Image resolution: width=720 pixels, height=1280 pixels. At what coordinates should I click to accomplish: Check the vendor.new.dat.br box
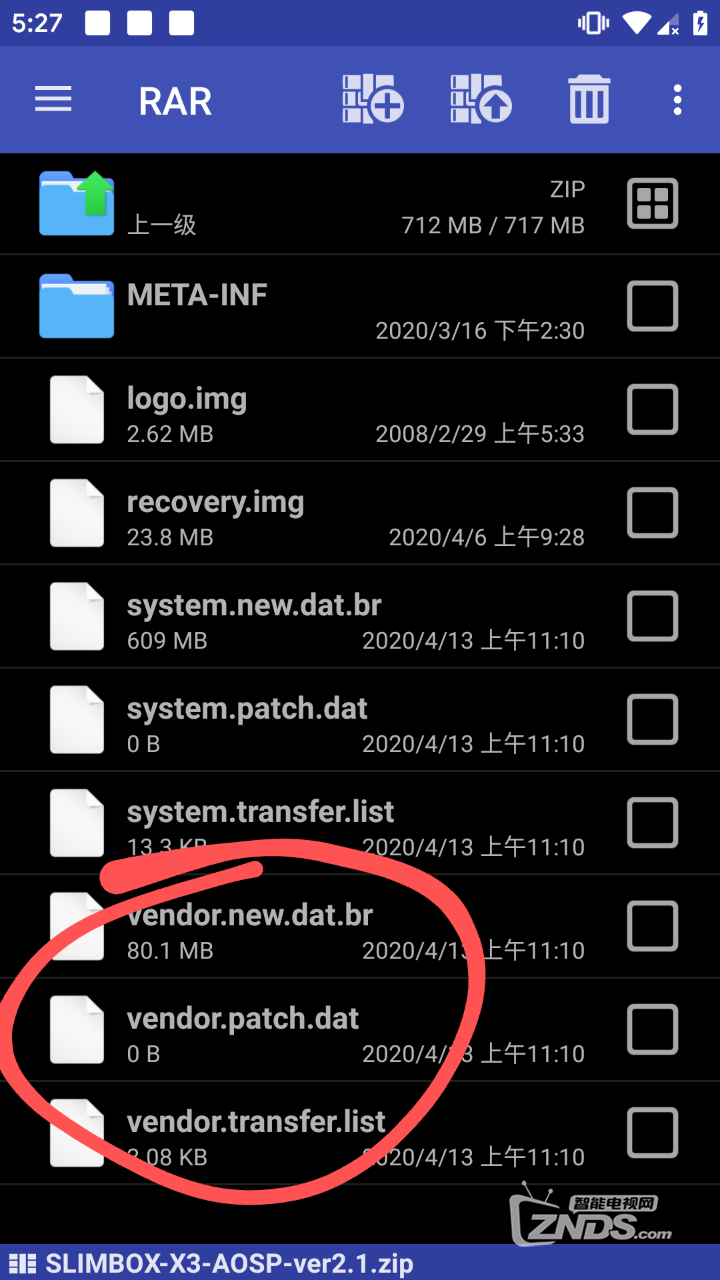(652, 925)
